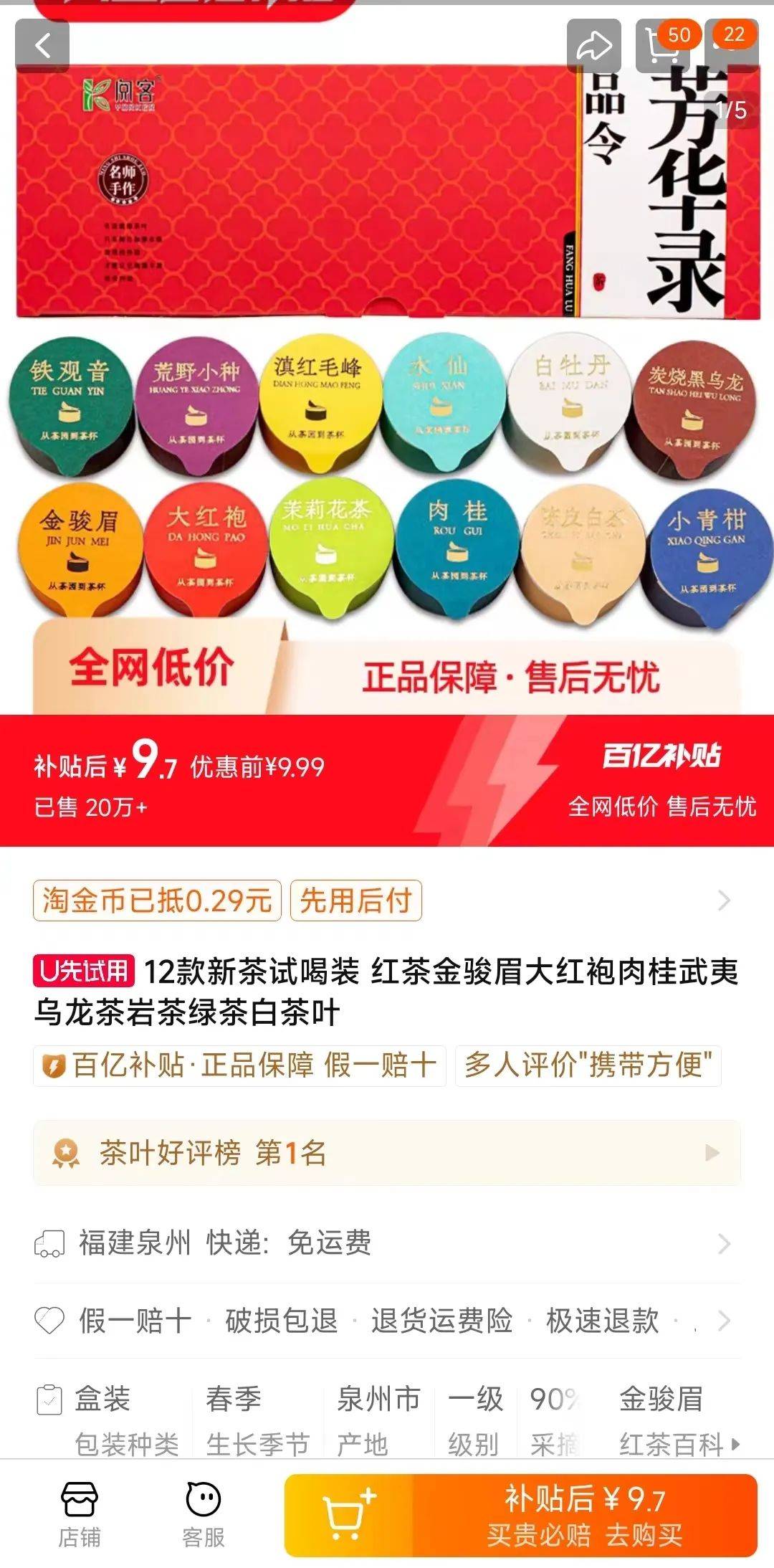Contact 客服 customer service
Image resolution: width=774 pixels, height=1568 pixels.
204,1514
